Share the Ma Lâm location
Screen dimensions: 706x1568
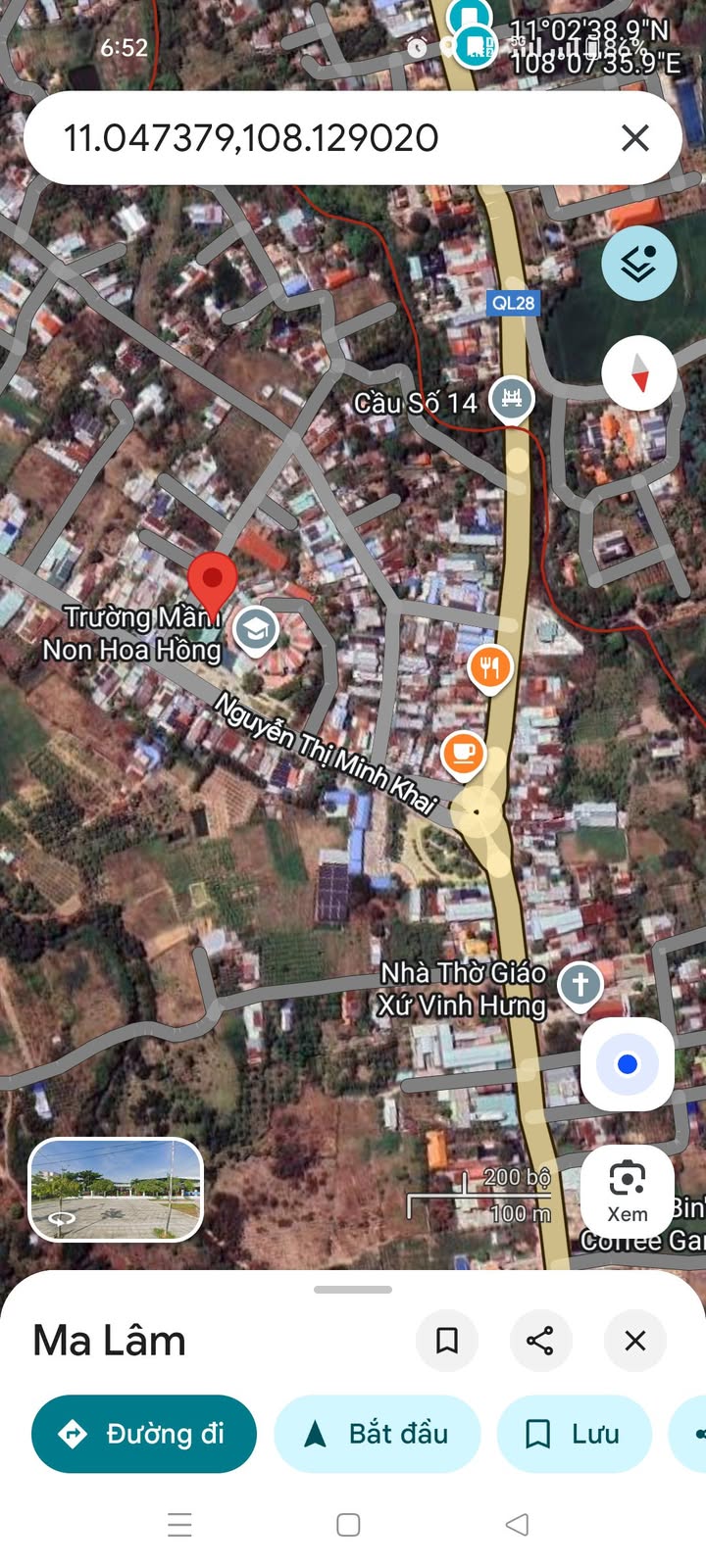point(540,1340)
